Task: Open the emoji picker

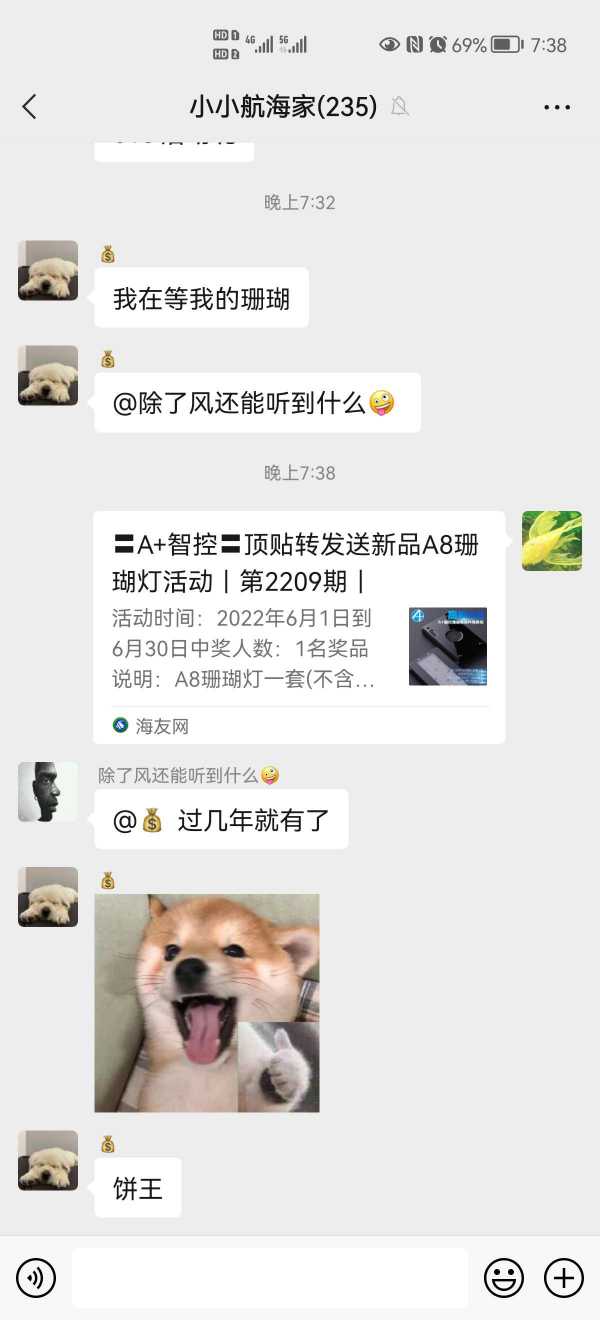Action: point(504,1277)
